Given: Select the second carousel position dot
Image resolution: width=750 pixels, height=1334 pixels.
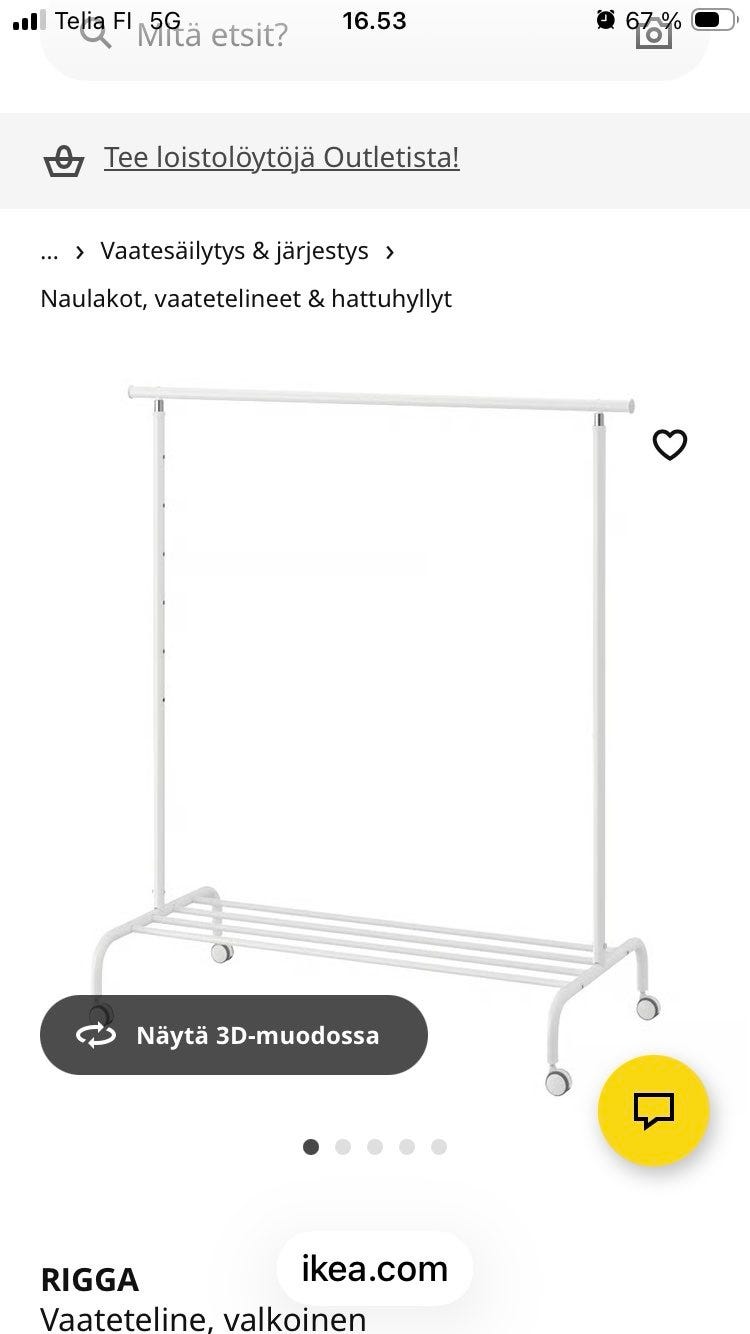Looking at the screenshot, I should point(343,1147).
